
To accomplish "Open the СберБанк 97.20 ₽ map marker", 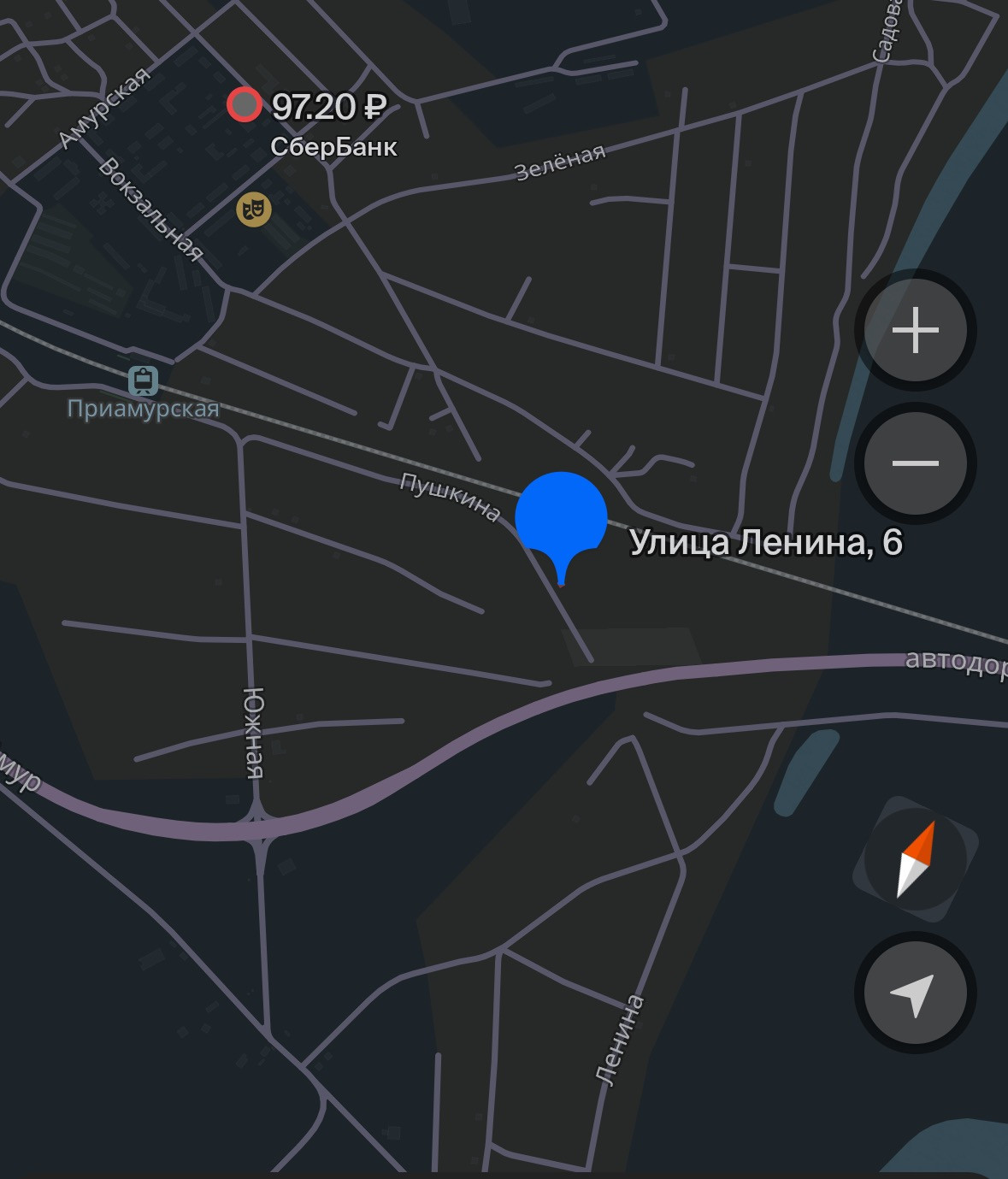I will (245, 105).
